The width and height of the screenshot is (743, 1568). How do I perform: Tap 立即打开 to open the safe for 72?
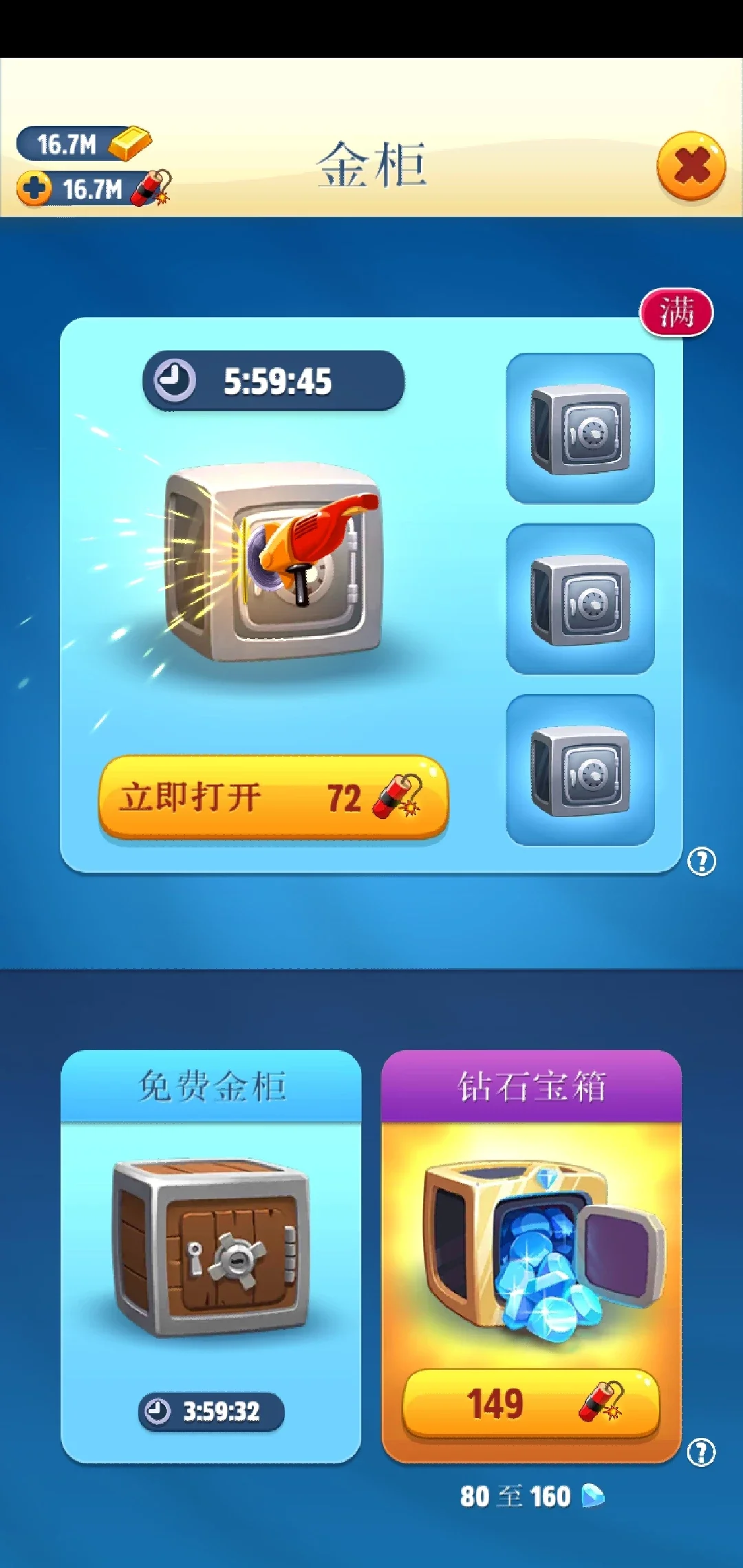(x=273, y=798)
